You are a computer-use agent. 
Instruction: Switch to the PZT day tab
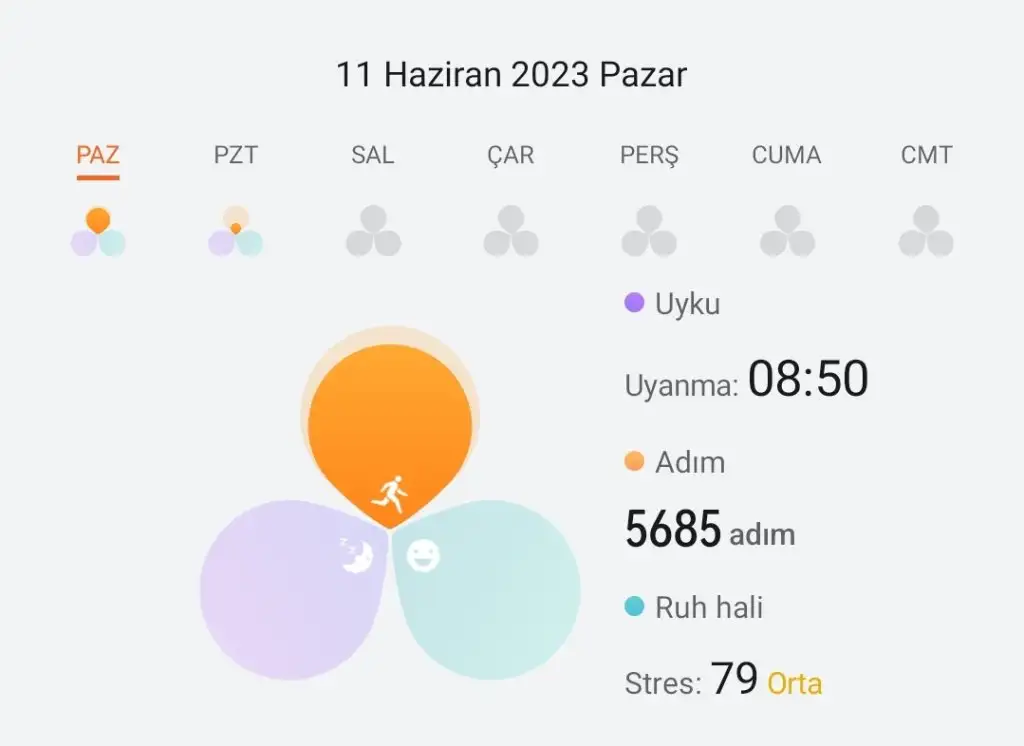coord(235,156)
